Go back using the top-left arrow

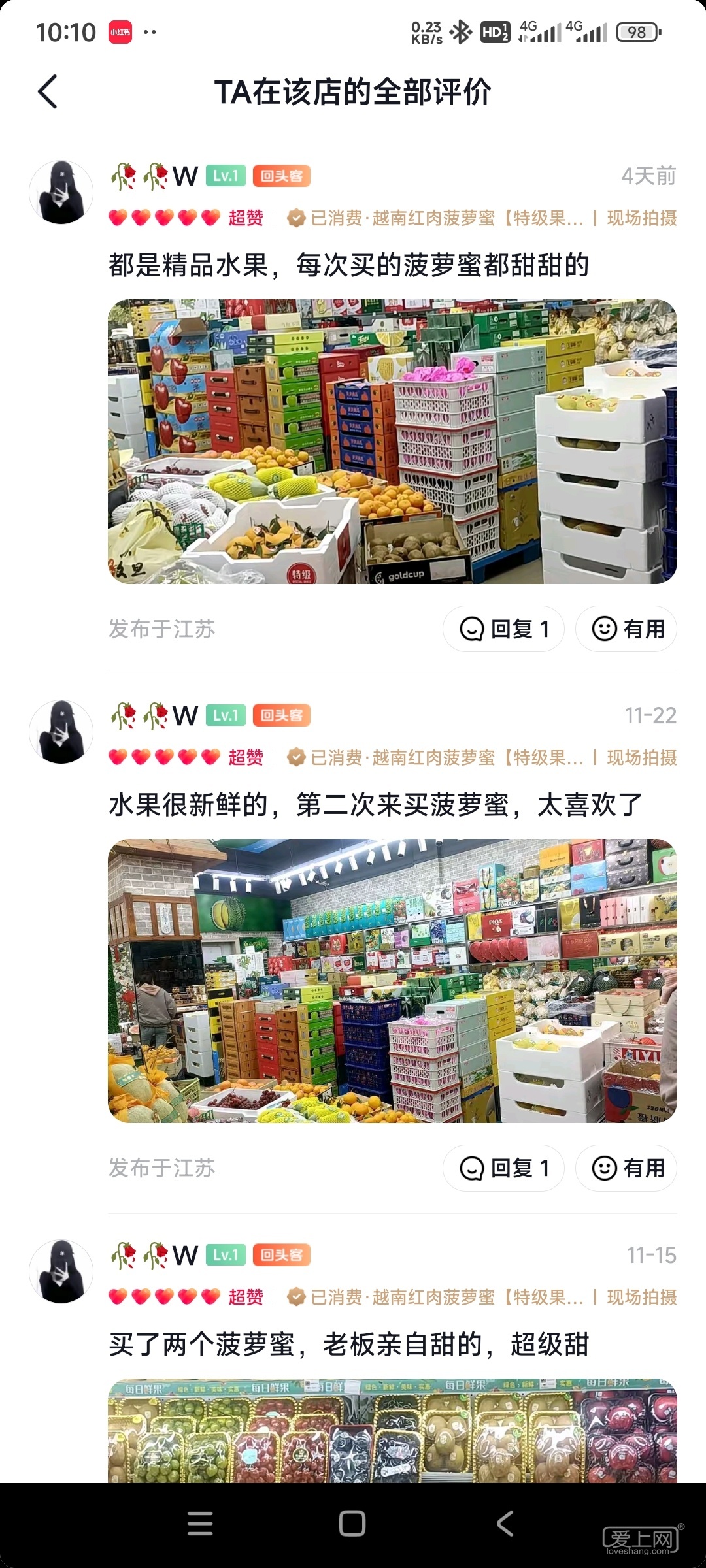(48, 91)
